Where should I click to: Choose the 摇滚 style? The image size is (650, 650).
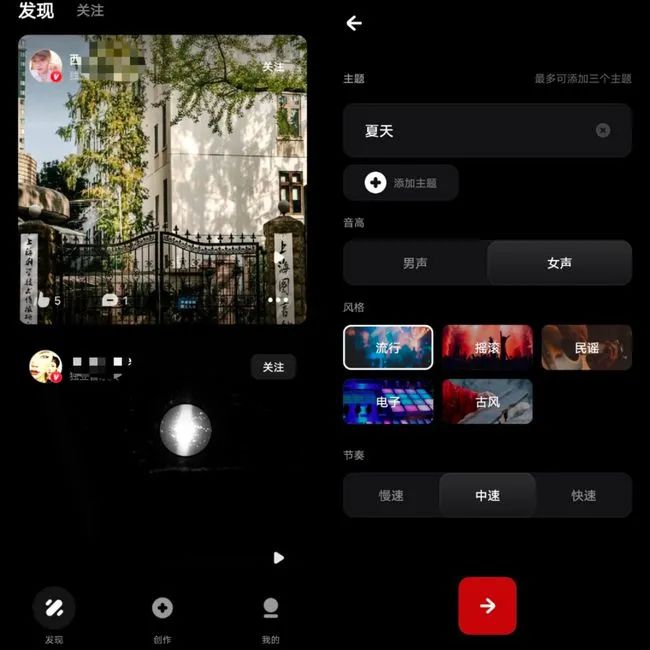coord(487,348)
